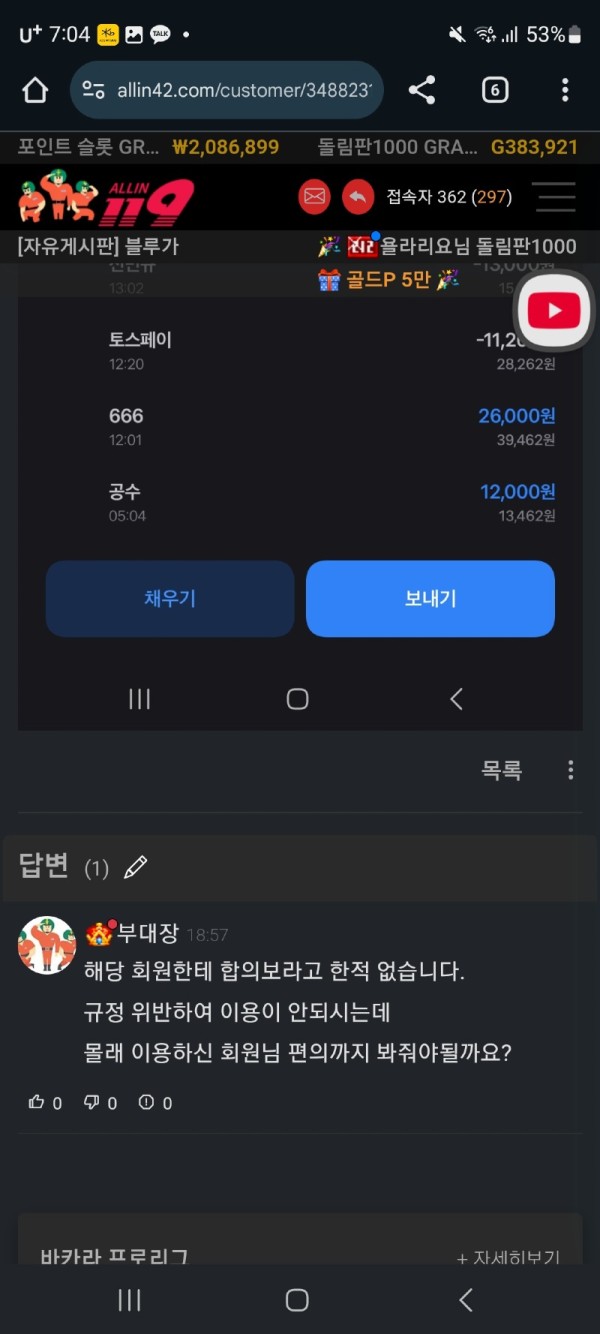Tap the ALLIN 119 logo
The height and width of the screenshot is (1334, 600).
(x=106, y=198)
